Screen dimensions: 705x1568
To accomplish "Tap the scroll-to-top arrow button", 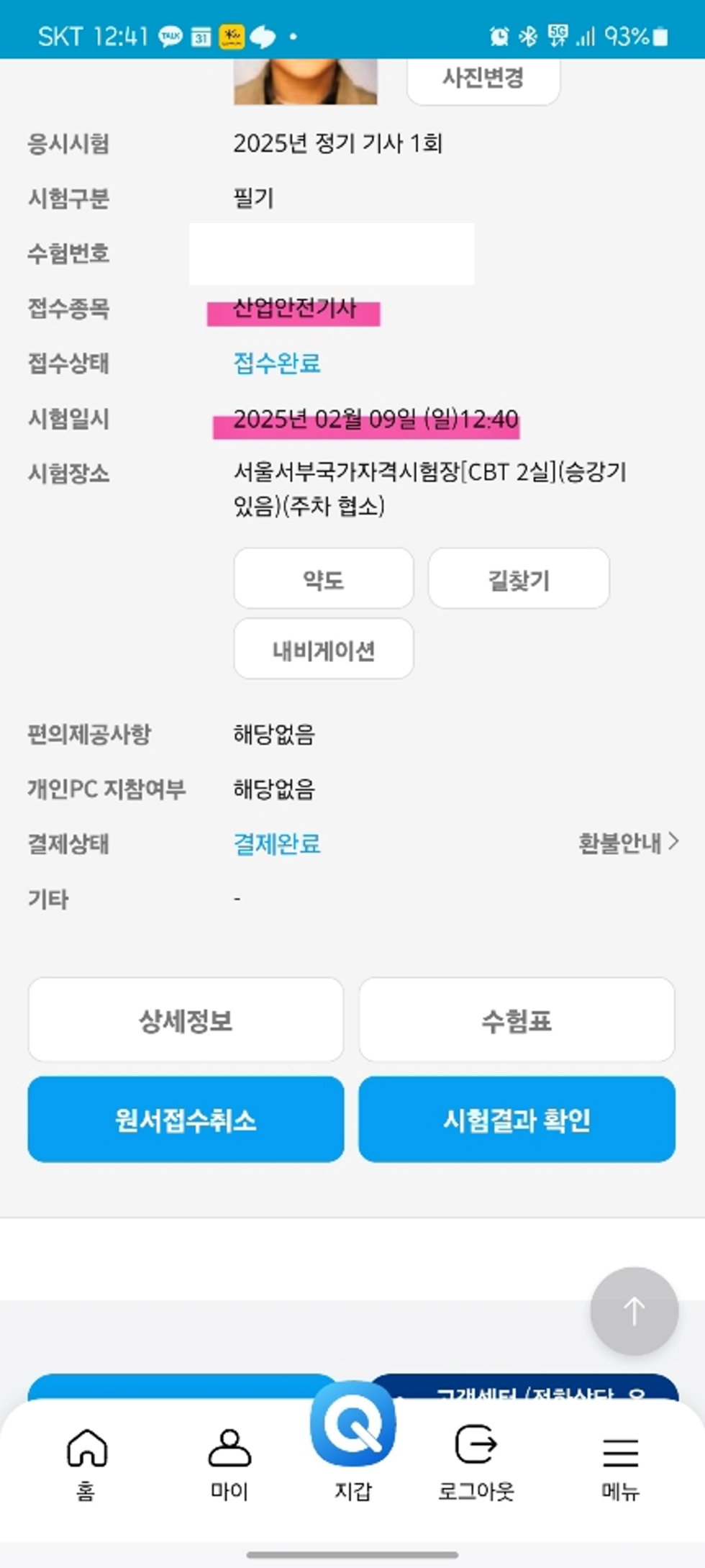I will click(634, 1311).
